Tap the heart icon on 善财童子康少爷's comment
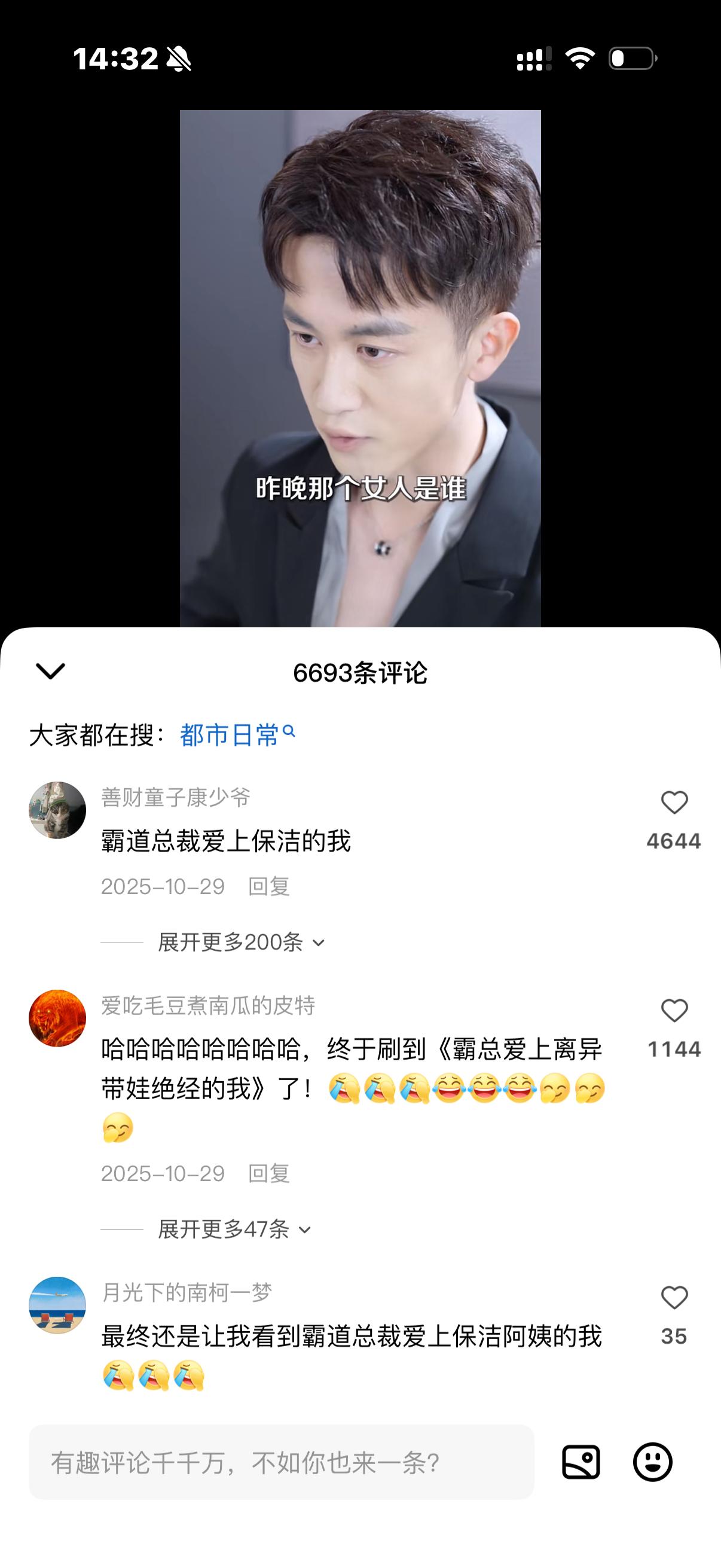721x1568 pixels. click(674, 803)
